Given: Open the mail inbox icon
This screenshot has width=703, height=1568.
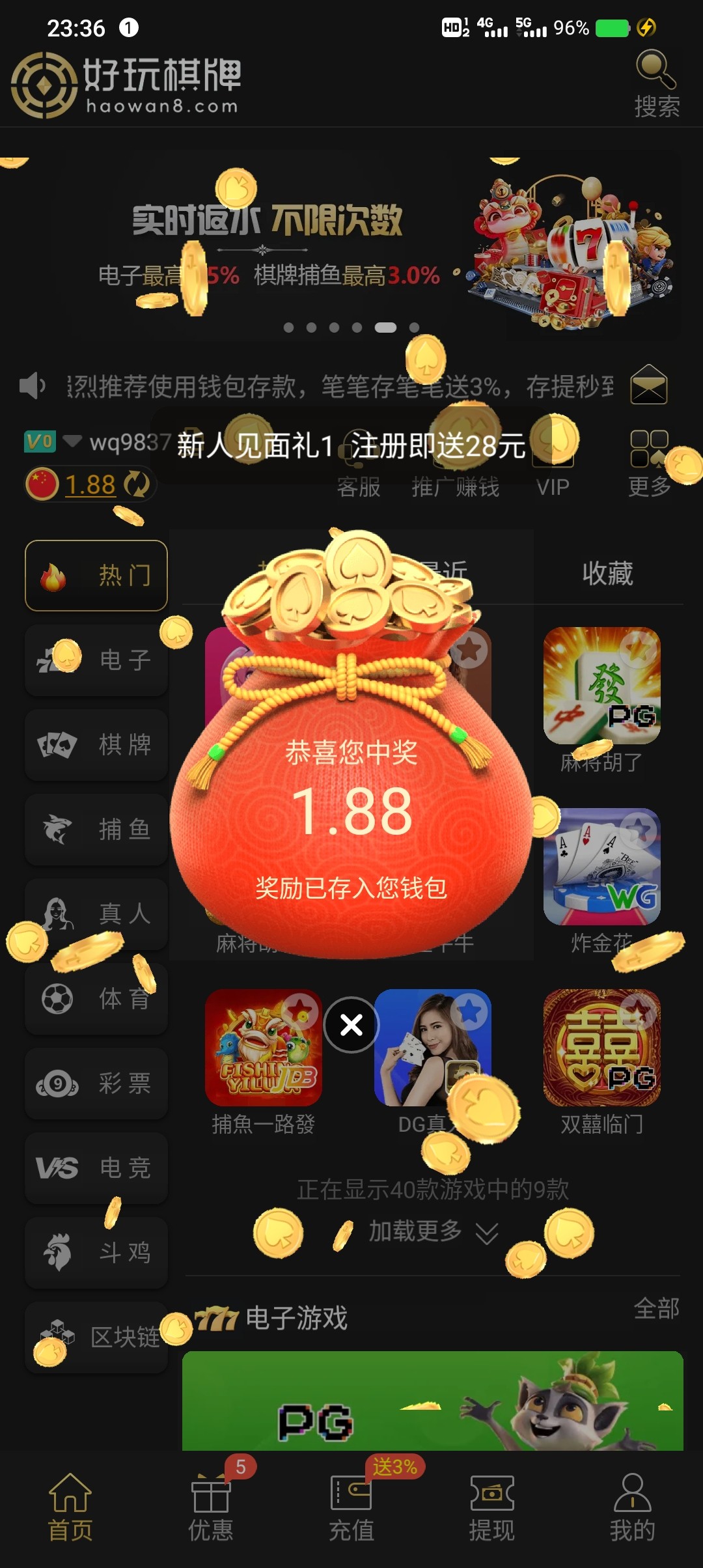Looking at the screenshot, I should point(648,385).
